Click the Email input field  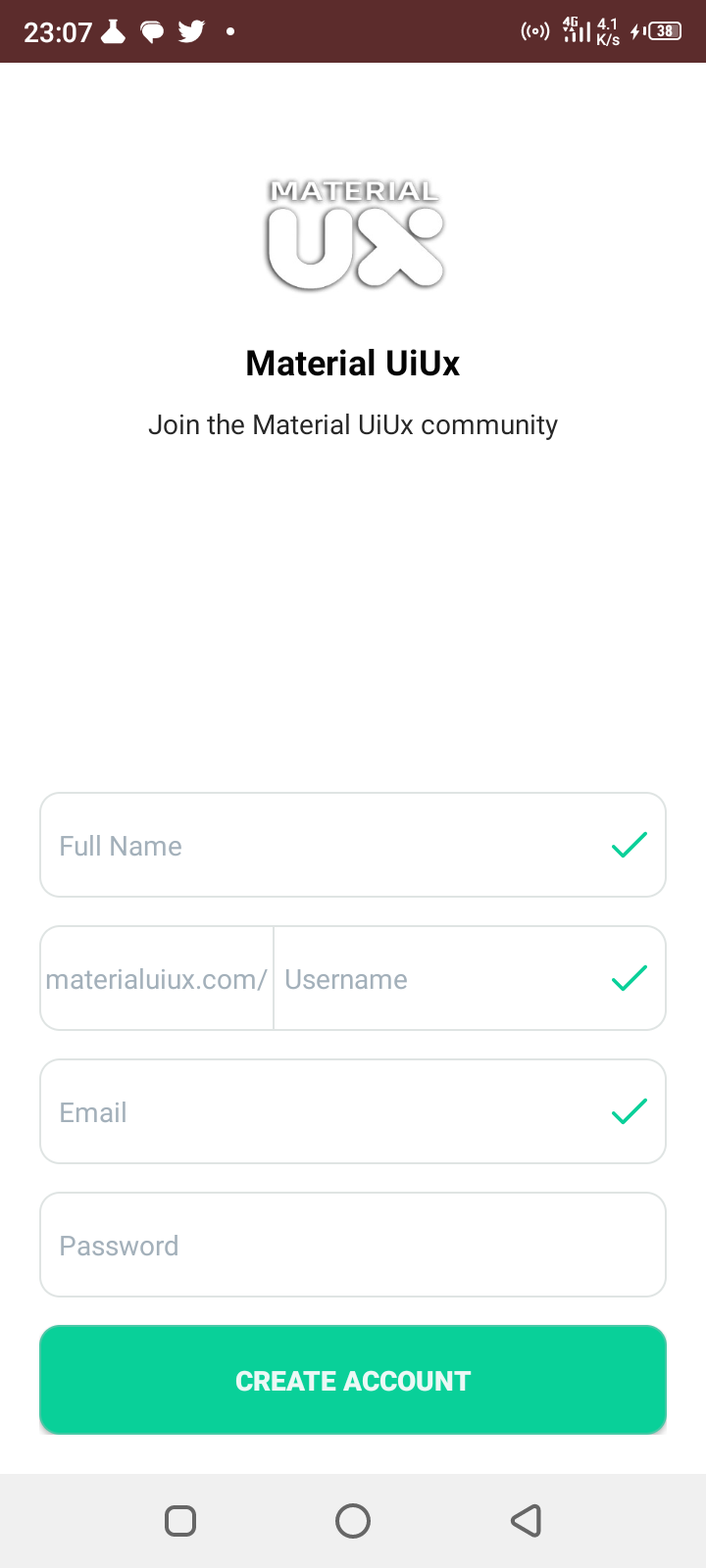pyautogui.click(x=294, y=1110)
